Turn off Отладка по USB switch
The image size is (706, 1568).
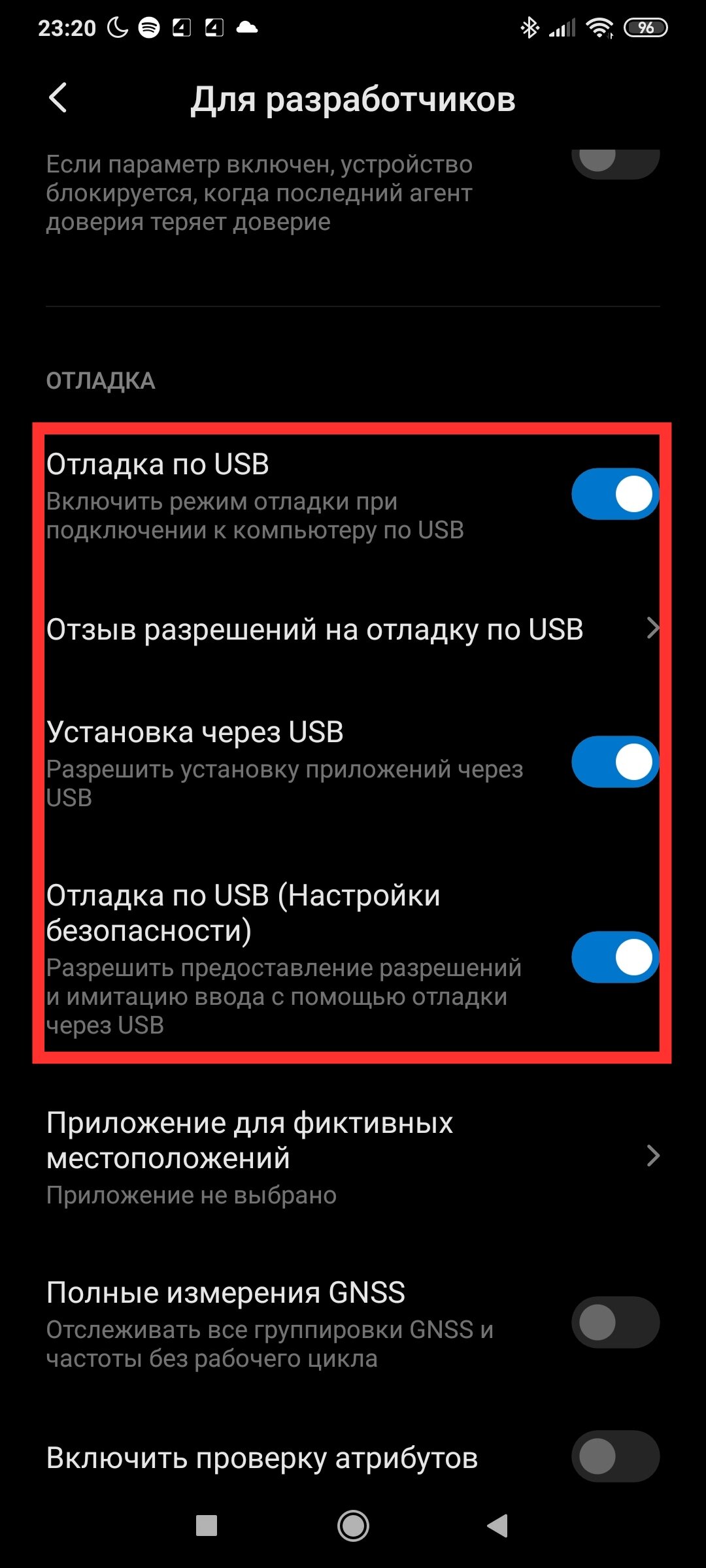tap(615, 494)
